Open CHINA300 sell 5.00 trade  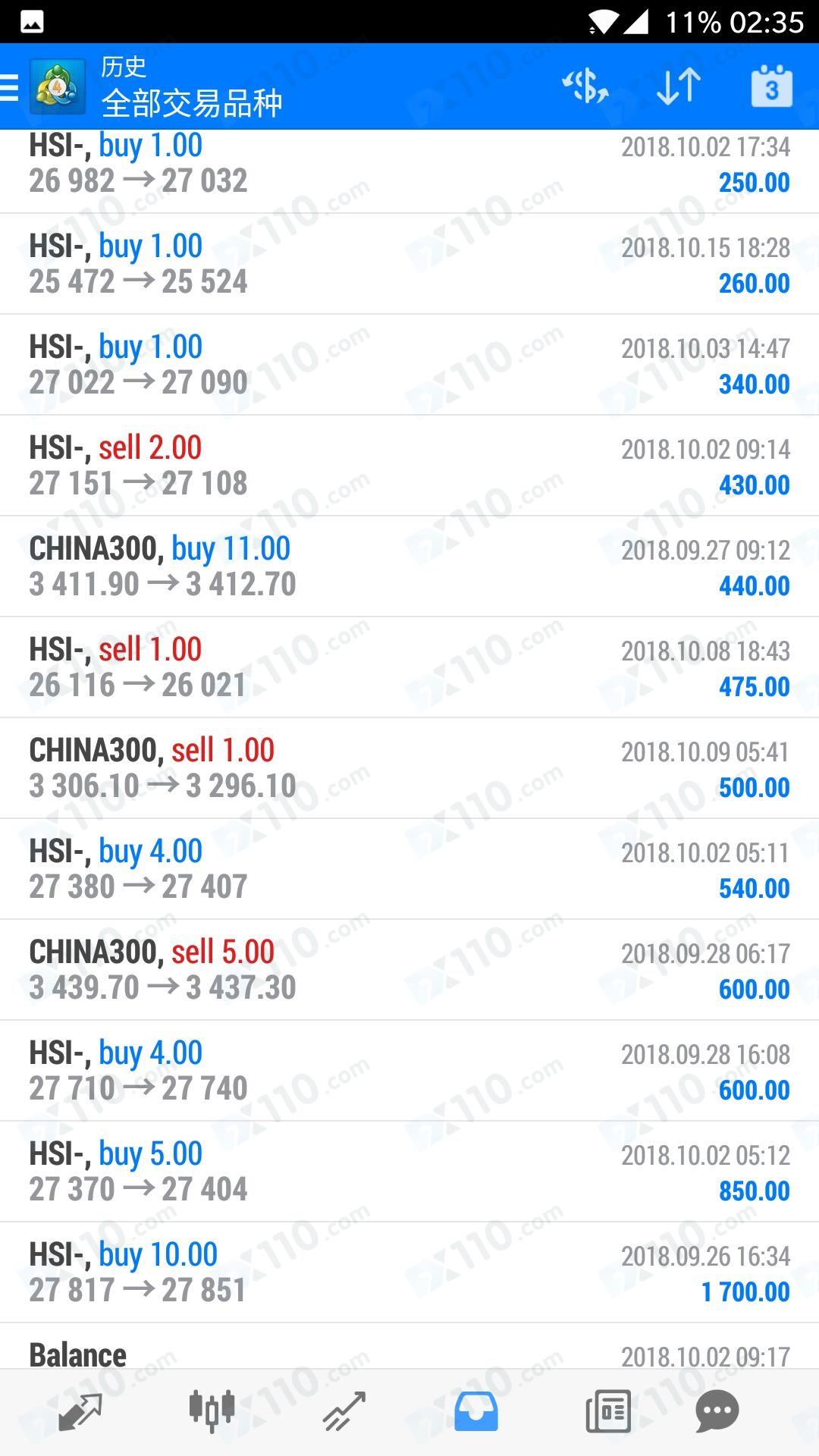[x=409, y=970]
